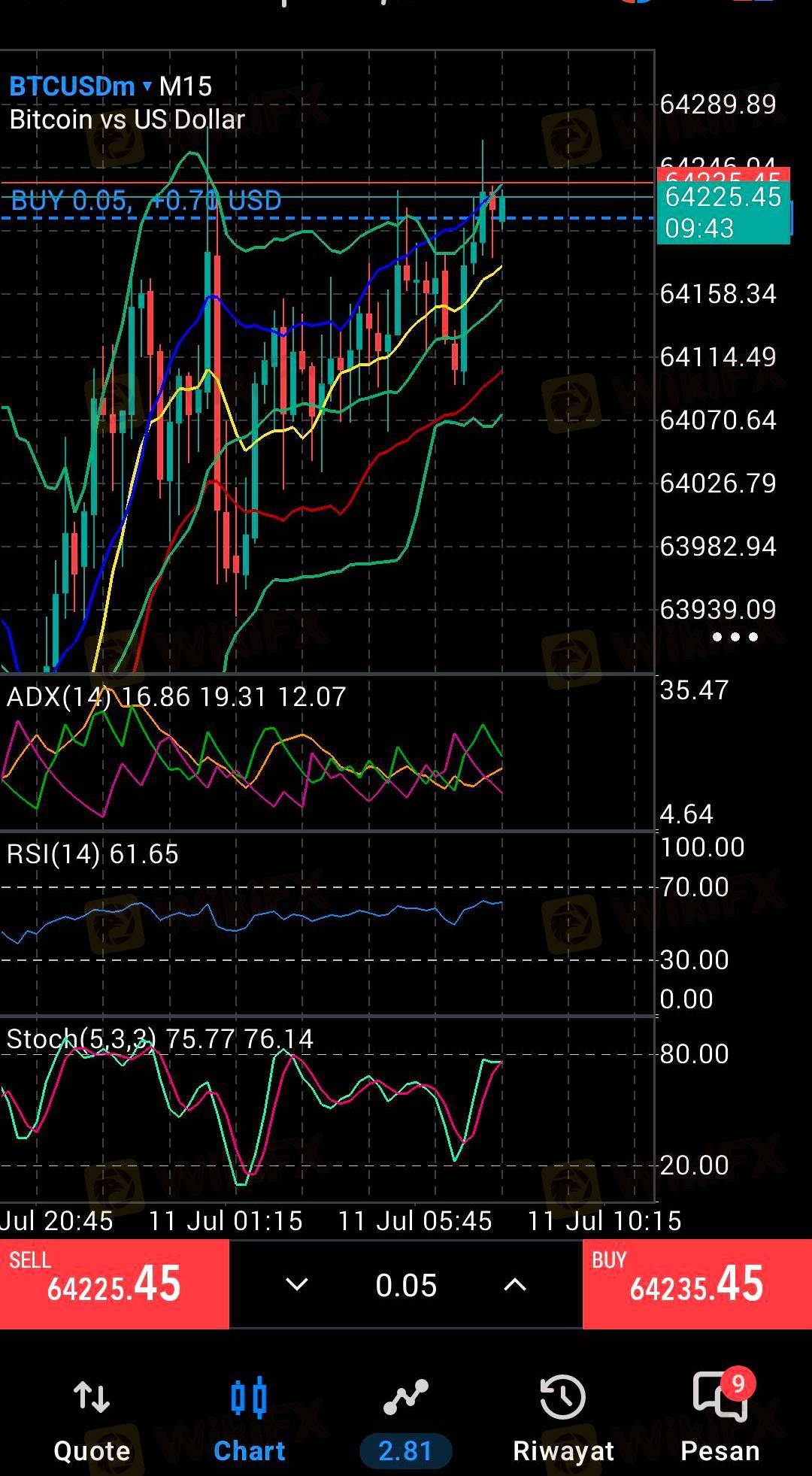
Task: Tap the SELL 64225.45 button
Action: coord(114,1284)
